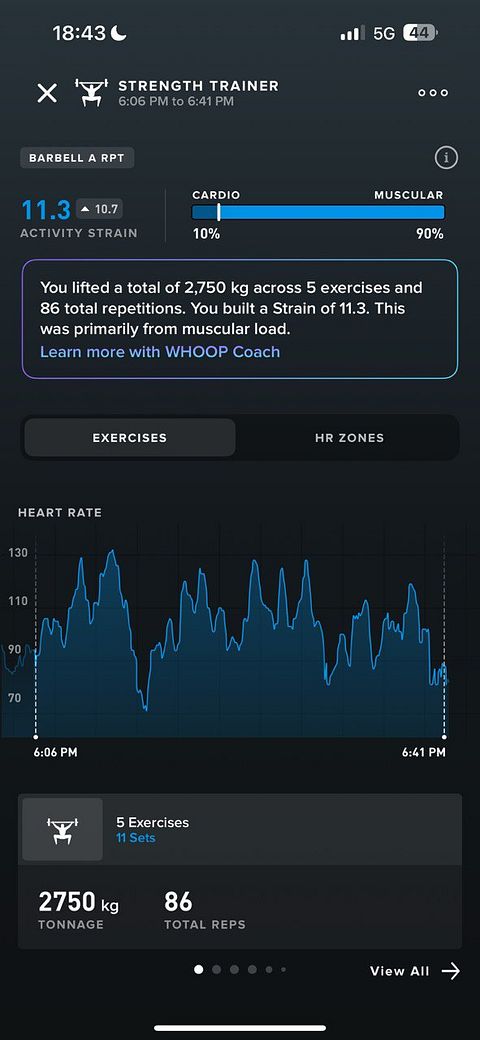Close the Strength Trainer activity view
This screenshot has width=480, height=1040.
click(x=47, y=93)
